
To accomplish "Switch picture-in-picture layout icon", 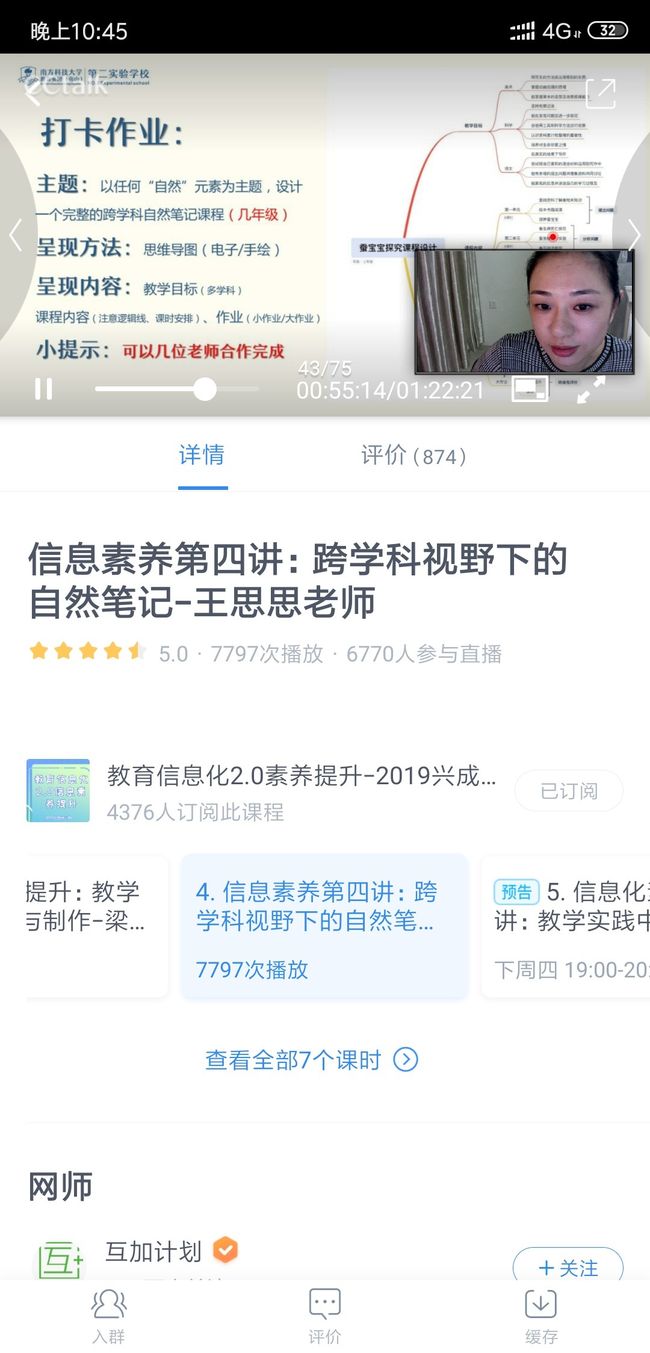I will click(x=530, y=389).
